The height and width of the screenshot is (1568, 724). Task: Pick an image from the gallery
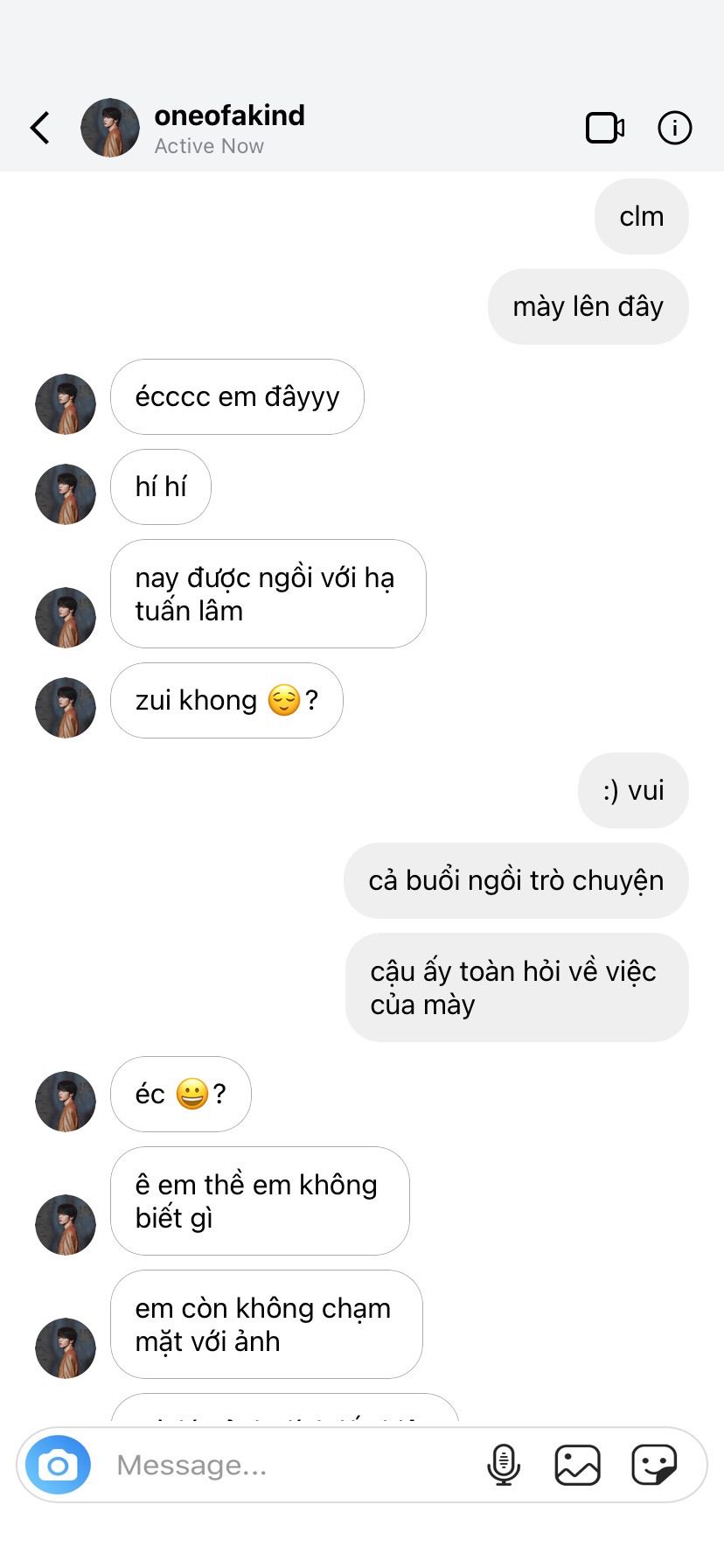coord(577,1465)
